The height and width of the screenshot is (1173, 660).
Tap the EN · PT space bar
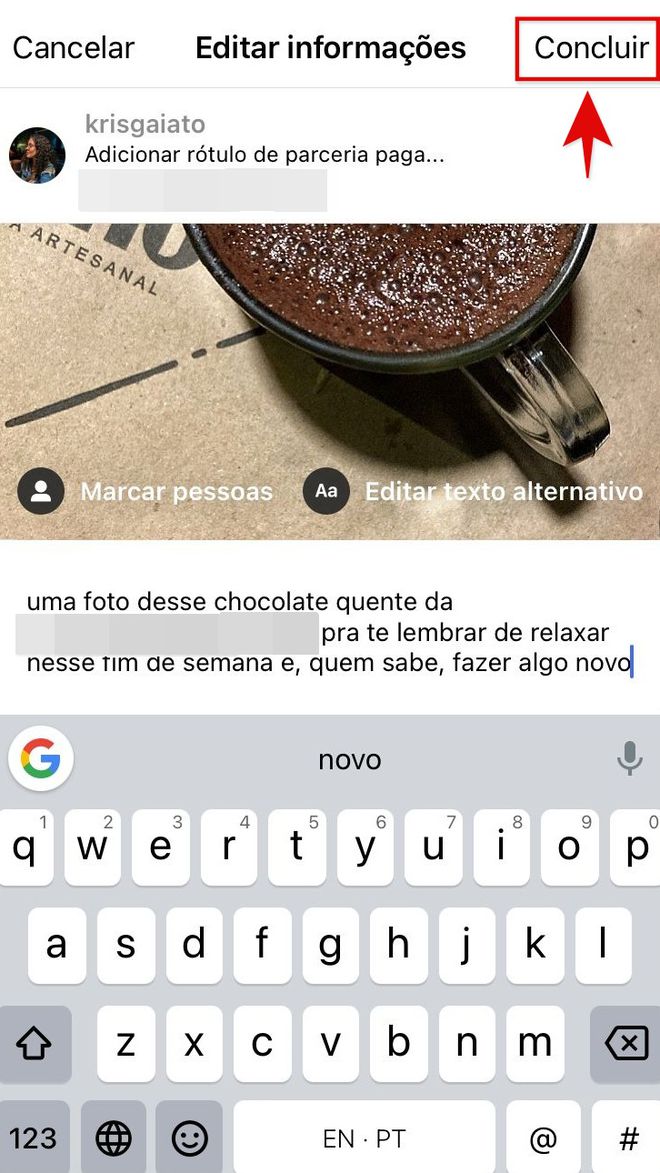pyautogui.click(x=364, y=1138)
